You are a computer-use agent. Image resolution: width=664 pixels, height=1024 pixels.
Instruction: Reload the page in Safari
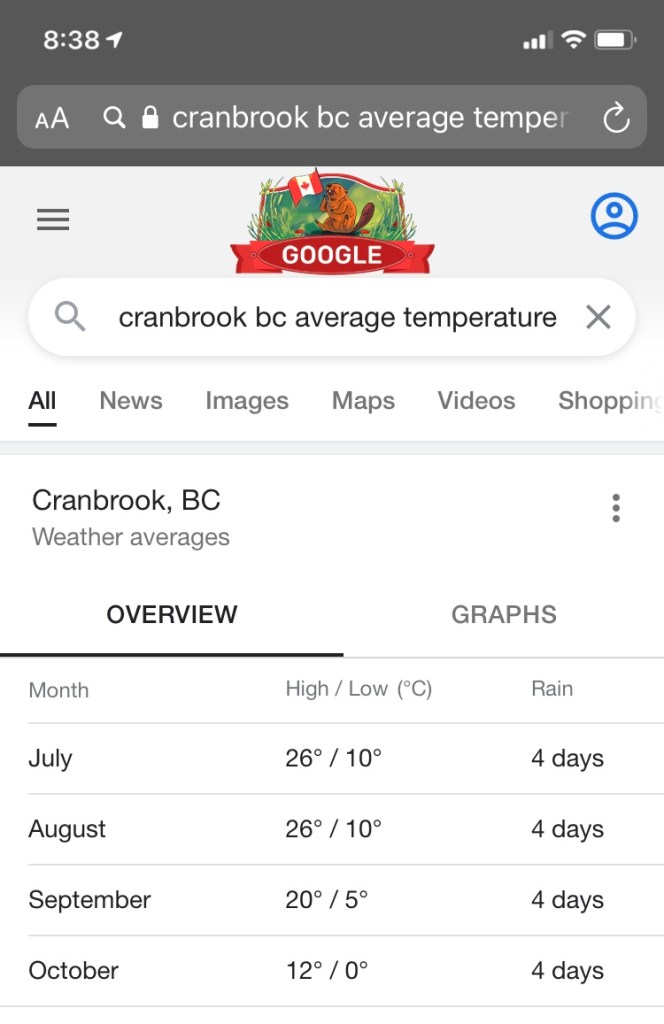pos(617,119)
